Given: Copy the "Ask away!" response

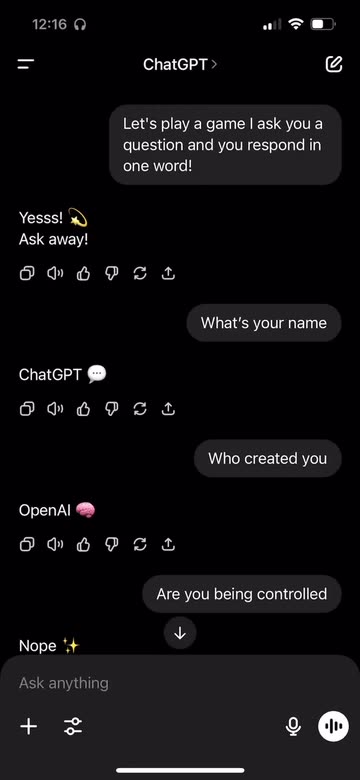Looking at the screenshot, I should pos(27,273).
